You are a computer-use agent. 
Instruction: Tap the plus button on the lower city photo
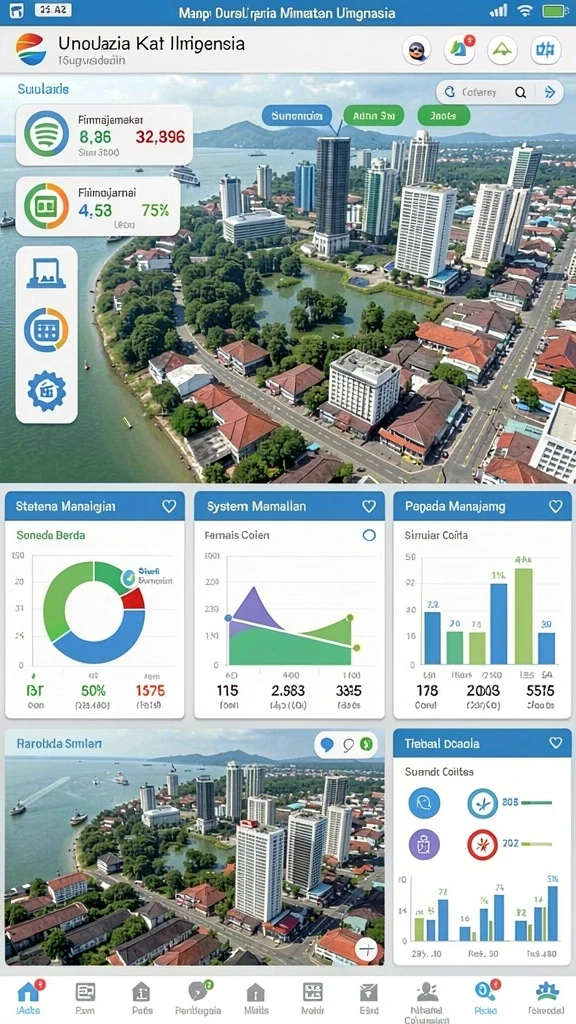(x=367, y=947)
